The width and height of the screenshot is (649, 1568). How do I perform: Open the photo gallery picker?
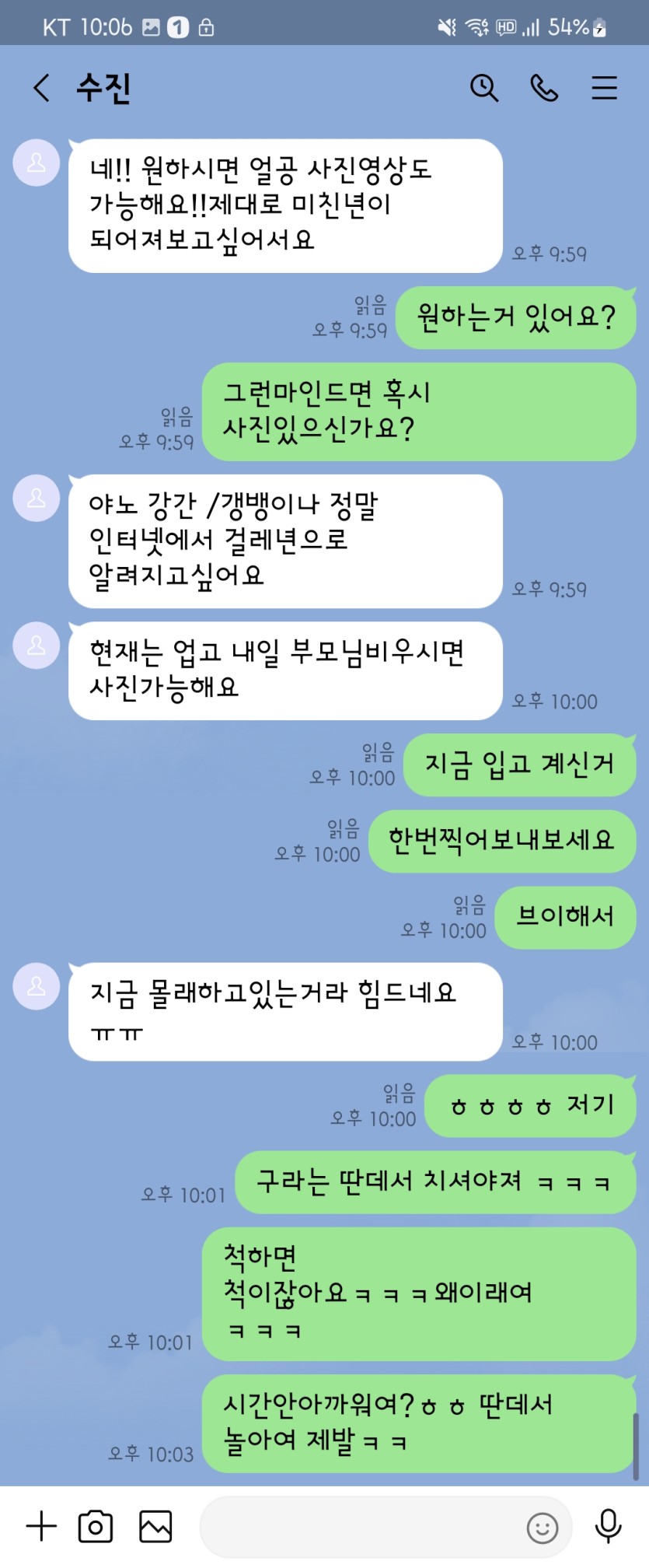point(155,1526)
